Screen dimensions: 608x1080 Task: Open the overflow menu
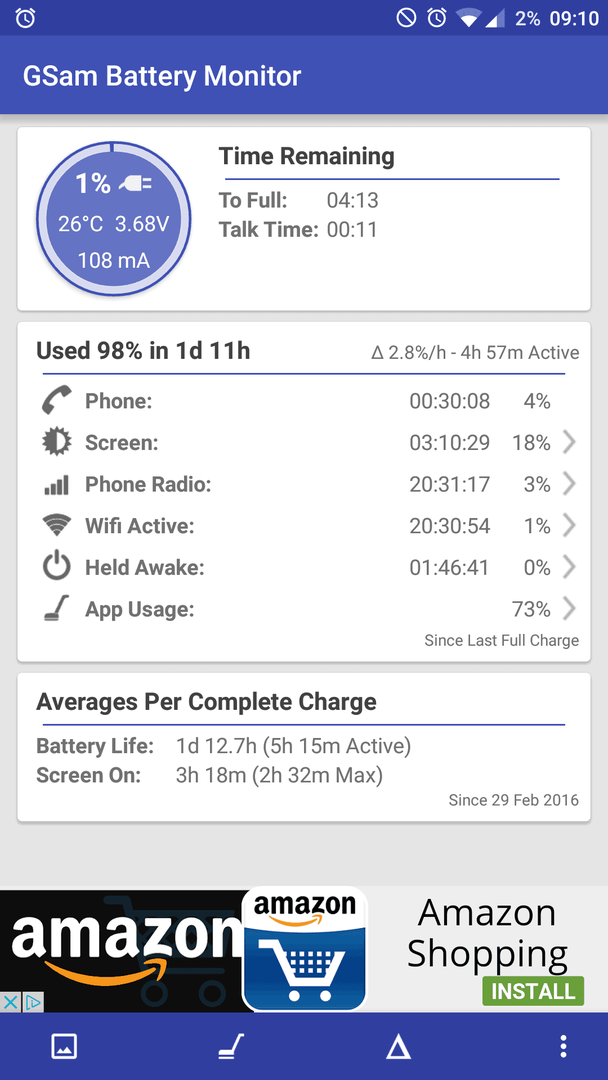563,1046
